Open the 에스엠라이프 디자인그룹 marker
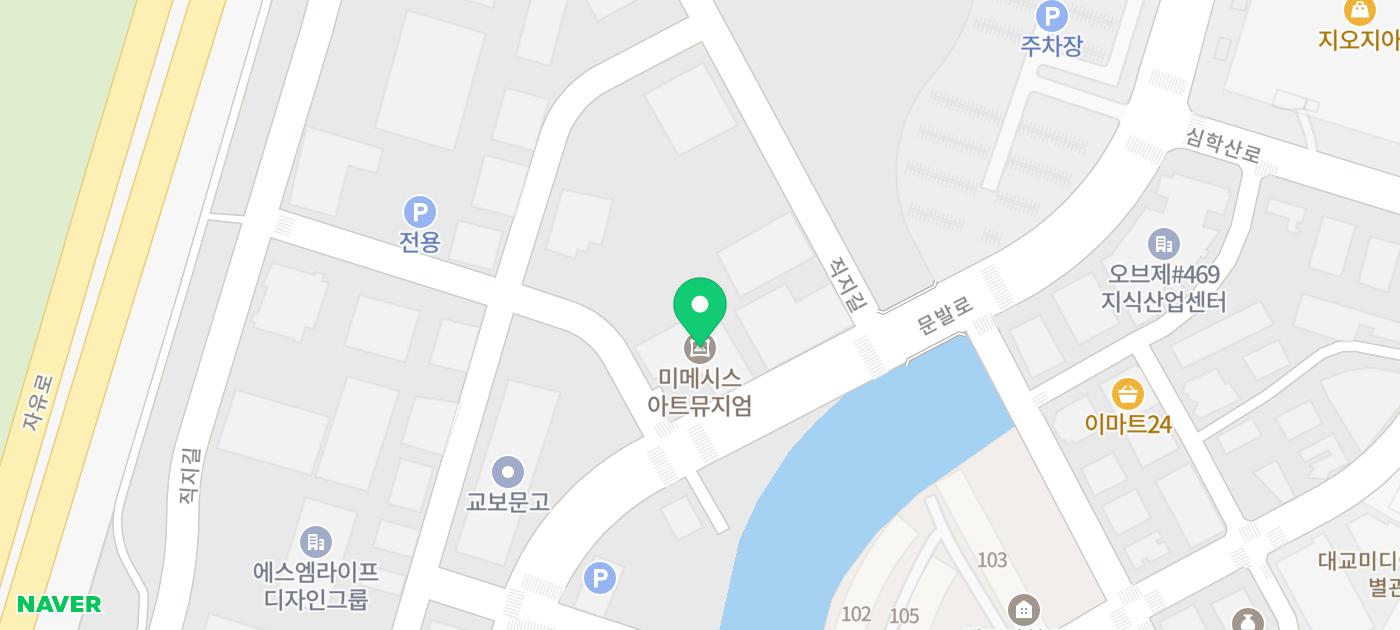 click(x=315, y=542)
